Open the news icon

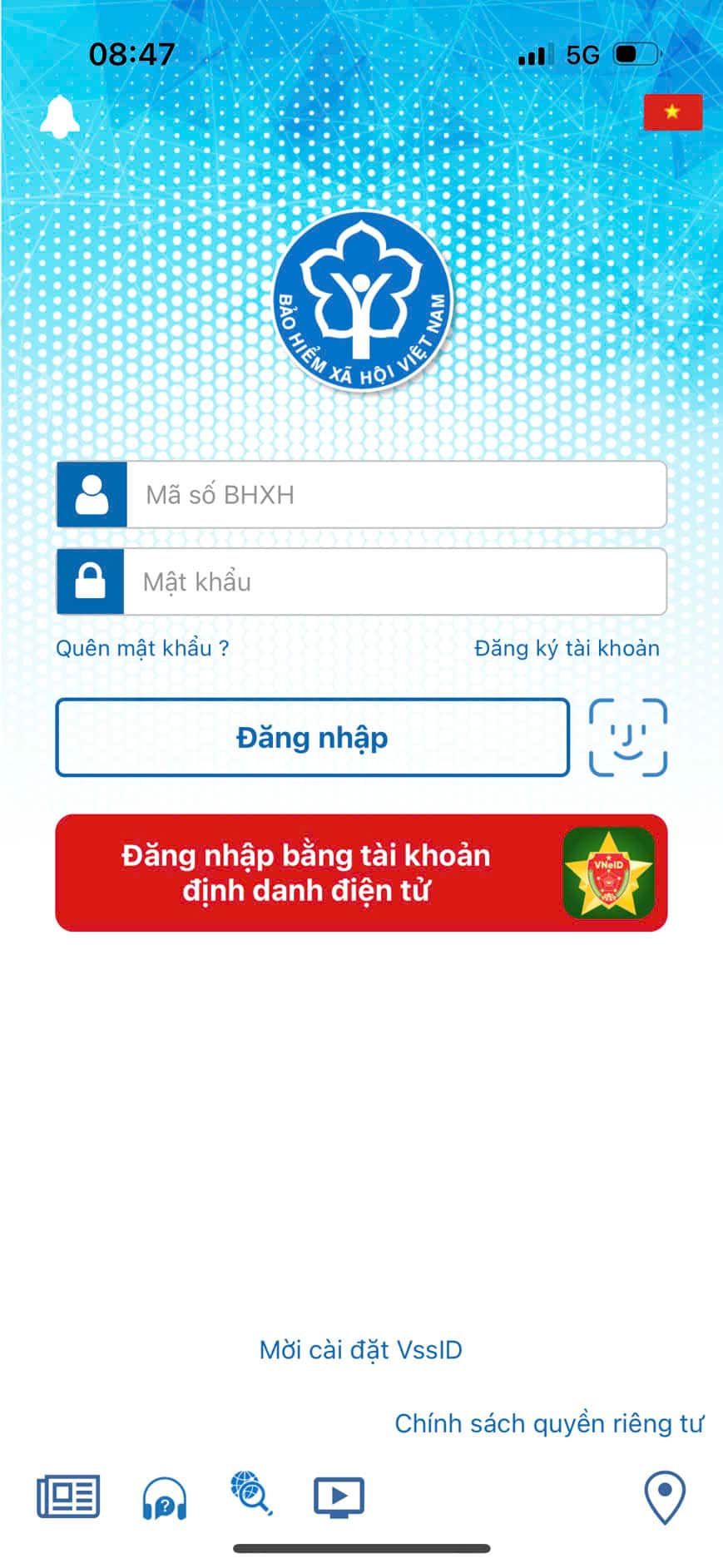coord(68,1496)
